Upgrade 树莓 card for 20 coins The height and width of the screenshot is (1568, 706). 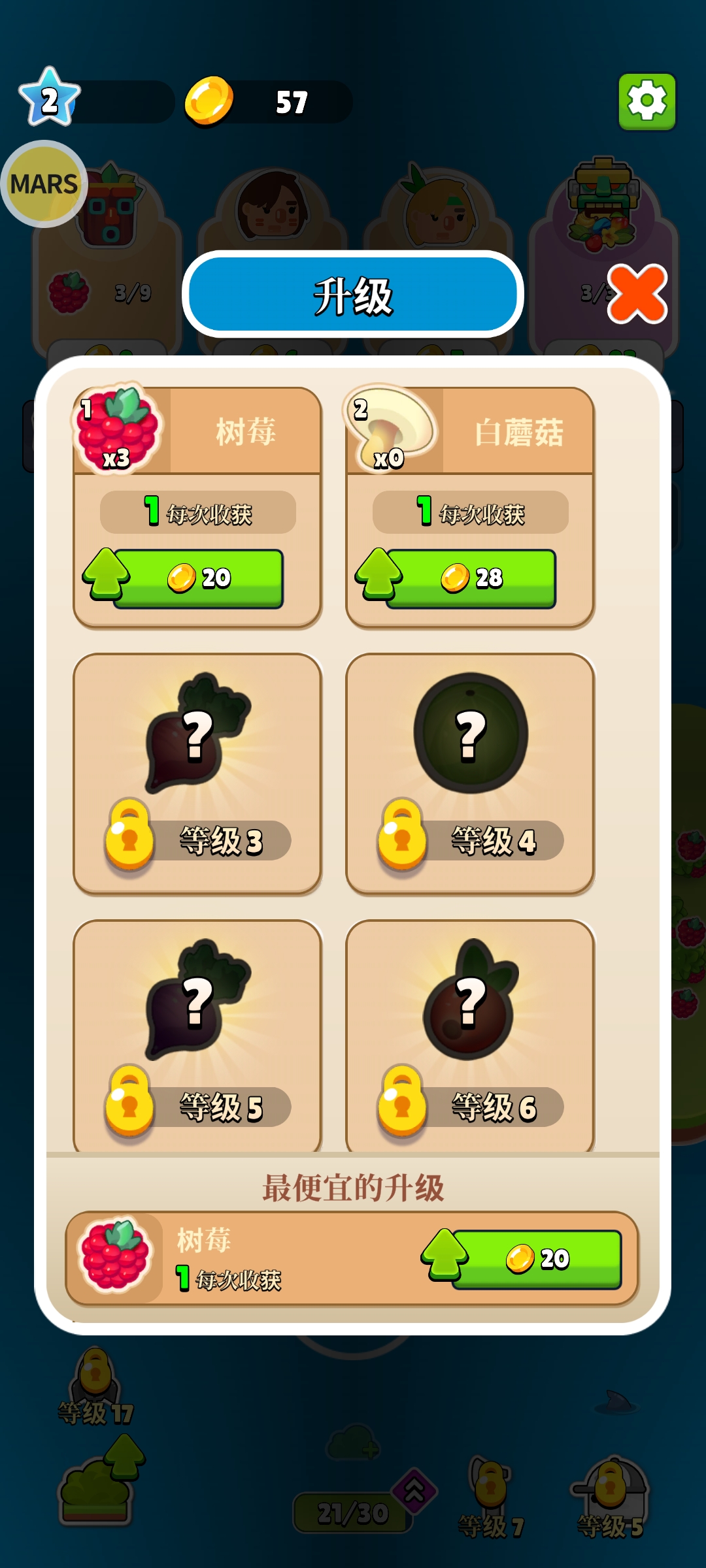click(197, 578)
